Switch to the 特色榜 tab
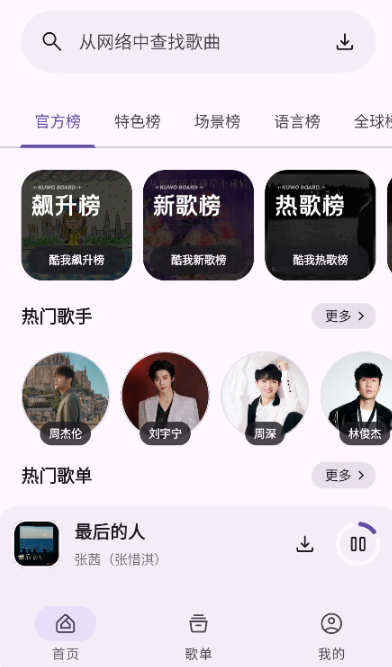 (137, 122)
